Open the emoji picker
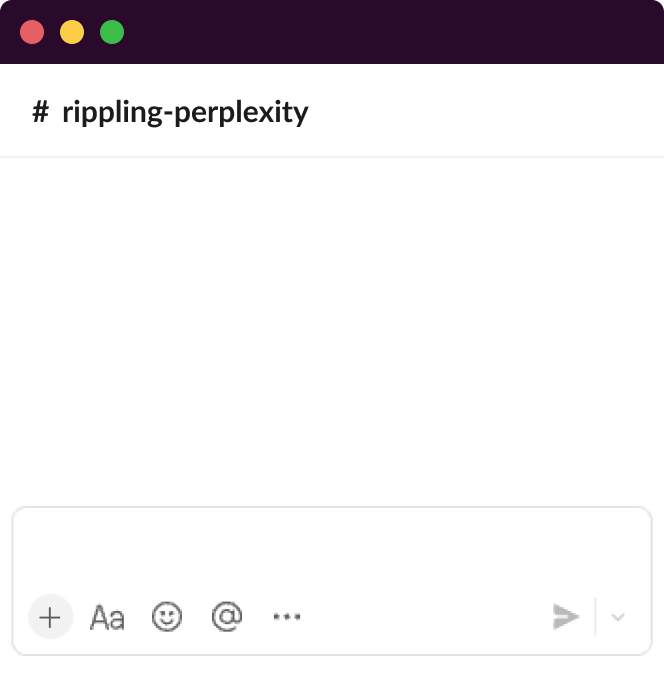The height and width of the screenshot is (692, 664). coord(167,617)
